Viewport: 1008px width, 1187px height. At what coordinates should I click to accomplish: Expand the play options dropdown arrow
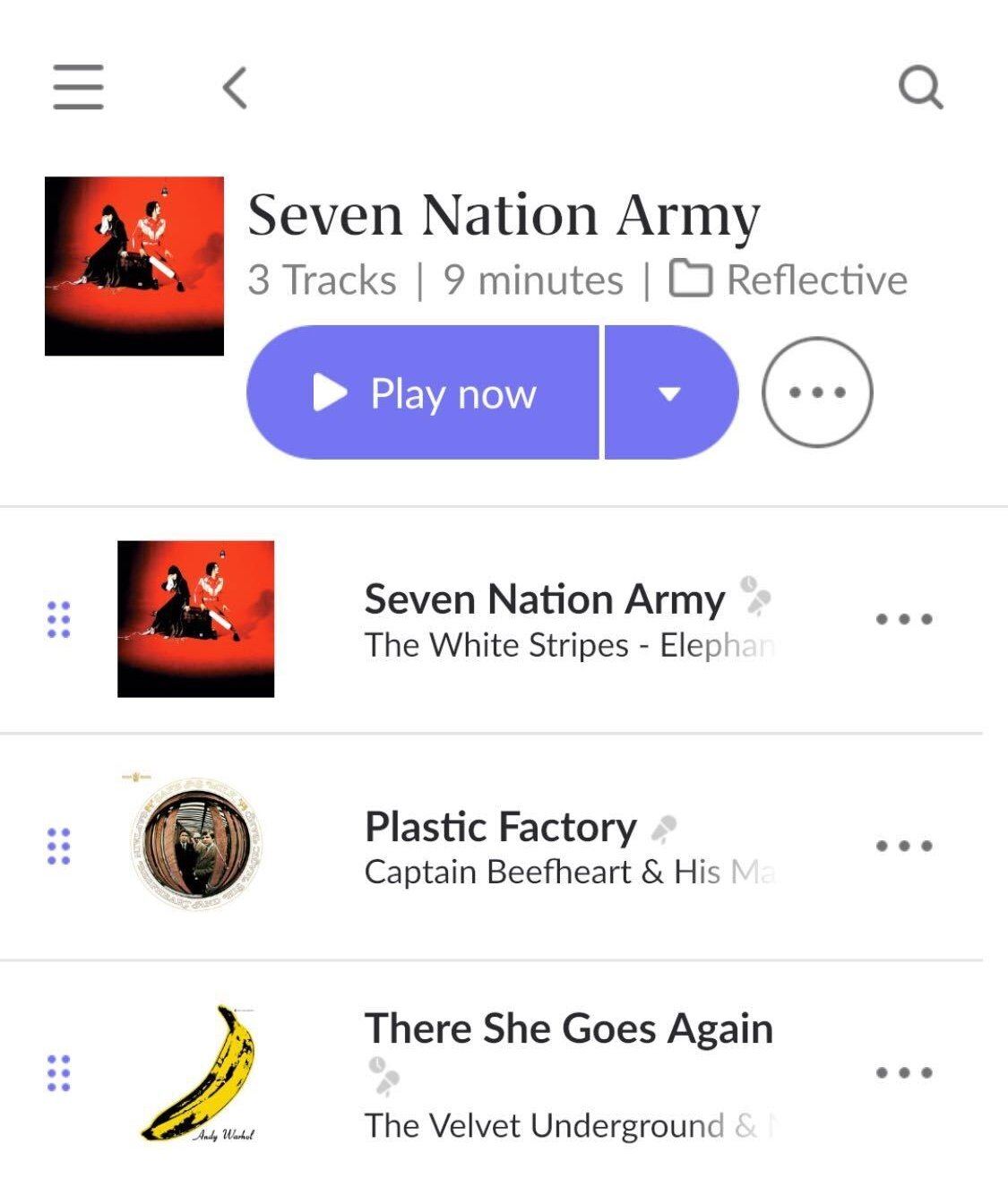point(670,392)
